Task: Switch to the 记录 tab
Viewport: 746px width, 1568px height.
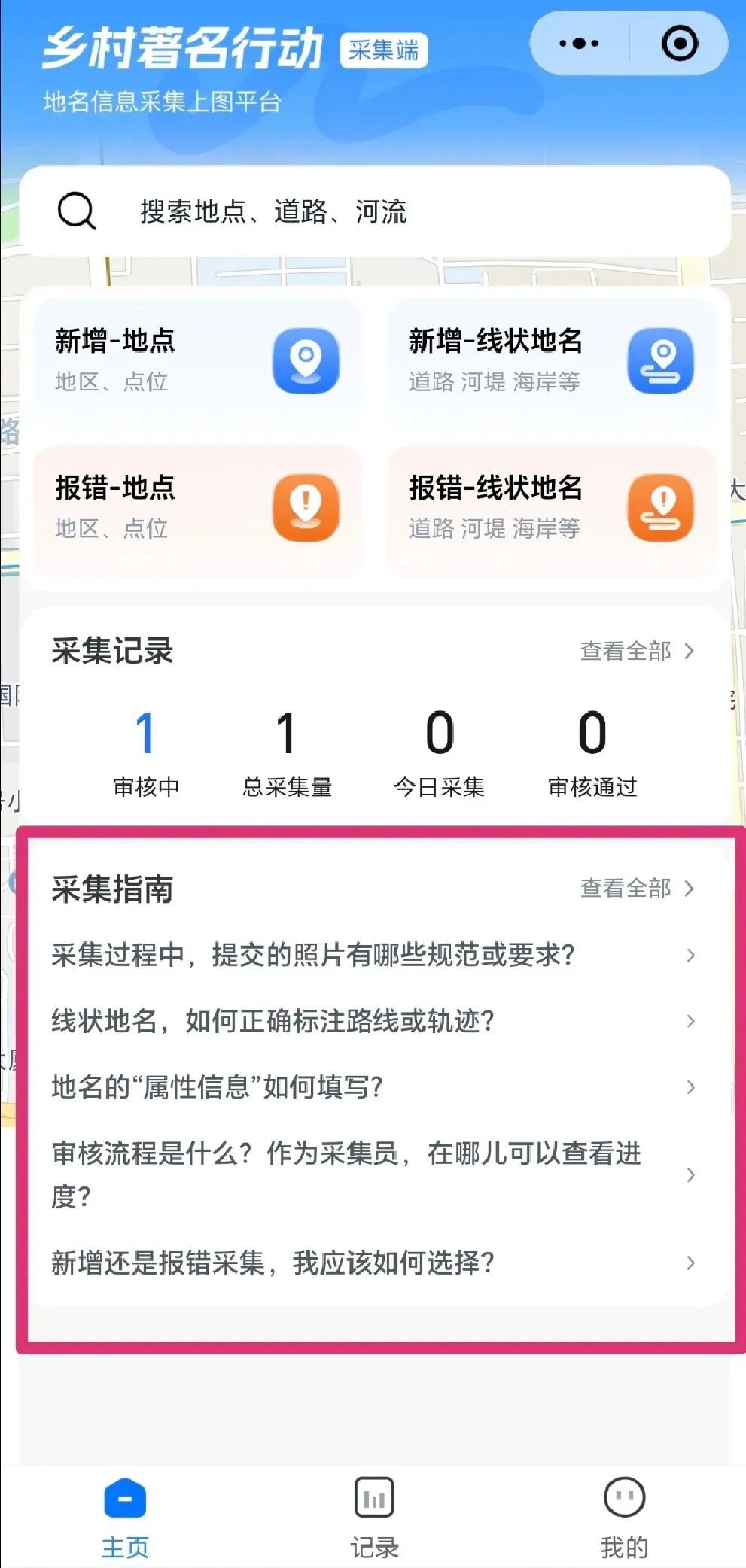Action: point(374,1514)
